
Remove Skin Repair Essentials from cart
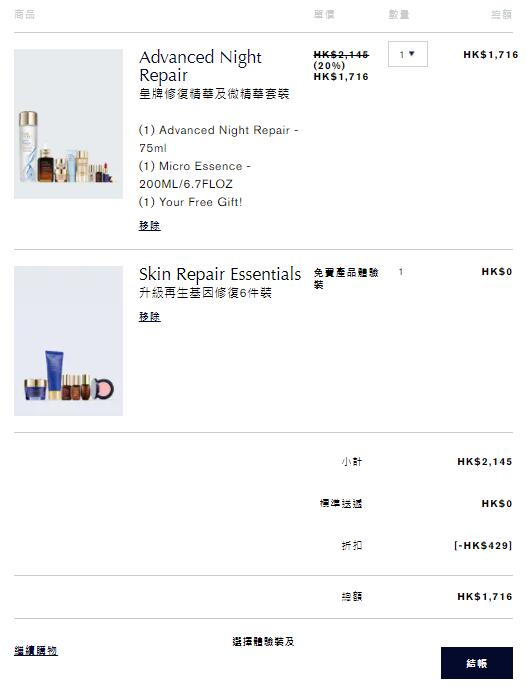pyautogui.click(x=149, y=316)
